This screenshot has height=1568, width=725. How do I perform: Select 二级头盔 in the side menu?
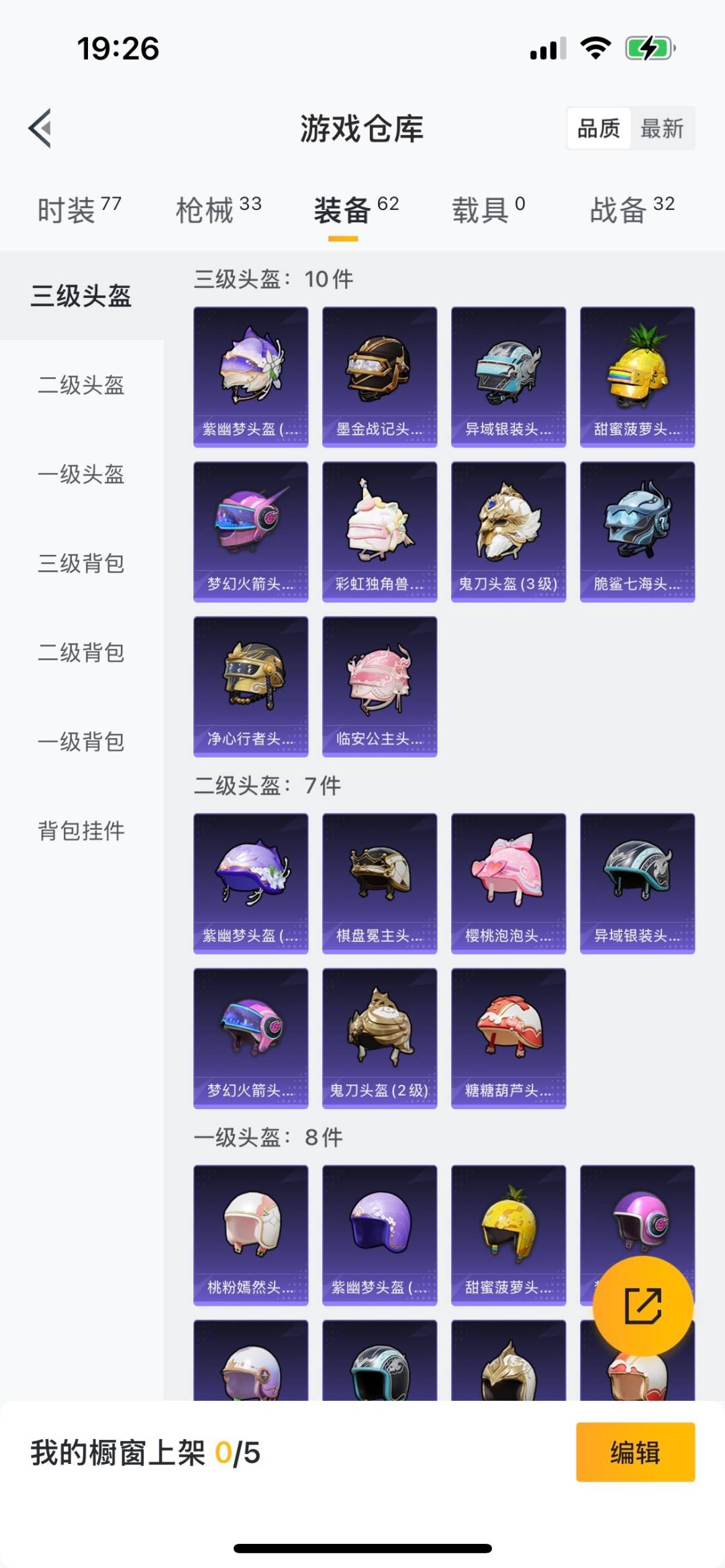tap(81, 385)
